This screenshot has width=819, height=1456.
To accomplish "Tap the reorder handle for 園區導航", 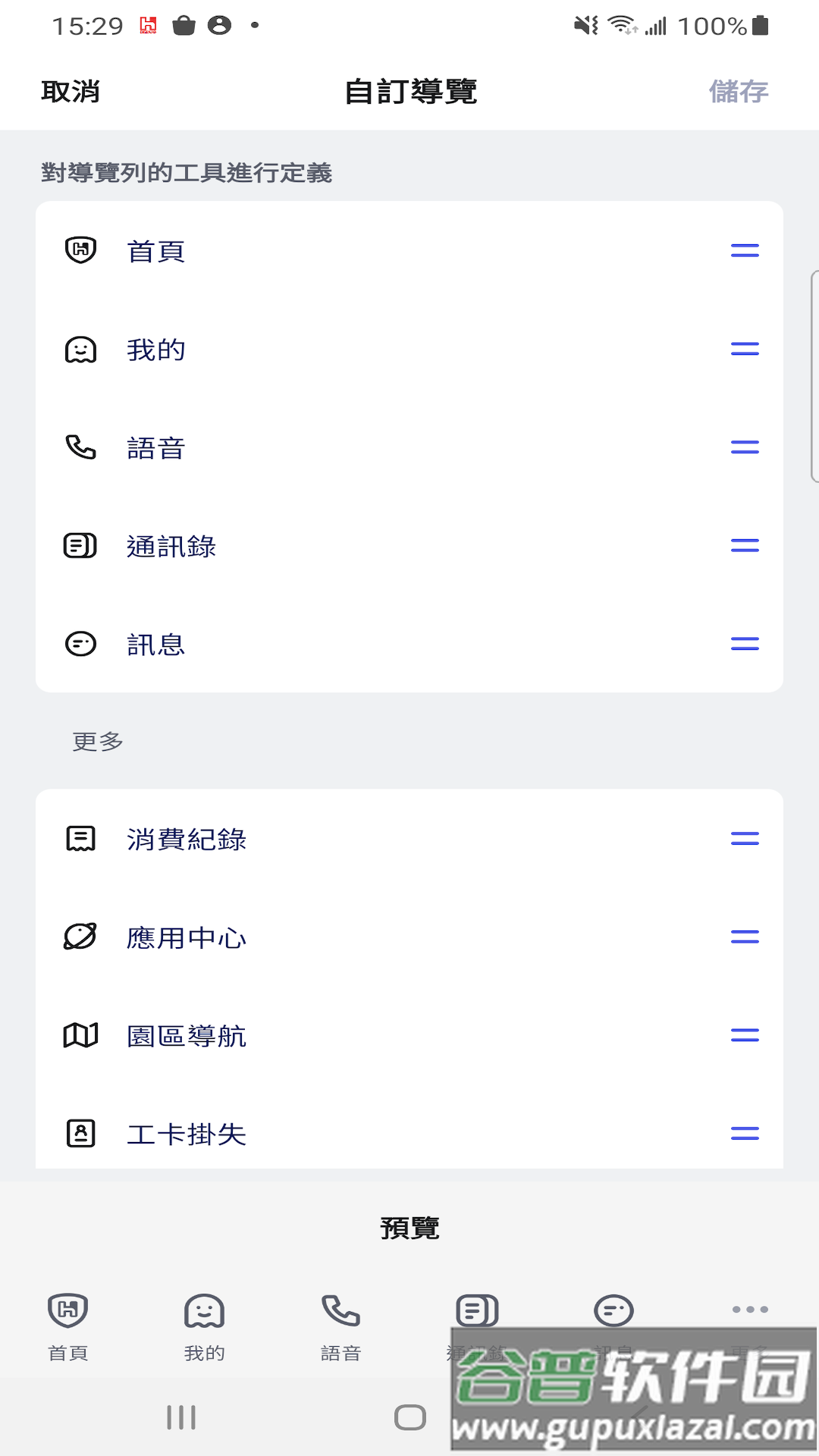I will (x=745, y=1035).
